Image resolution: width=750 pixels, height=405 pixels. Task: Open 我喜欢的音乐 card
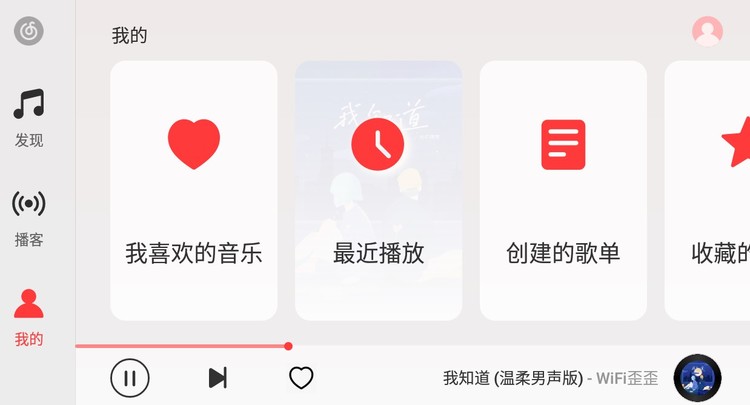pyautogui.click(x=194, y=190)
